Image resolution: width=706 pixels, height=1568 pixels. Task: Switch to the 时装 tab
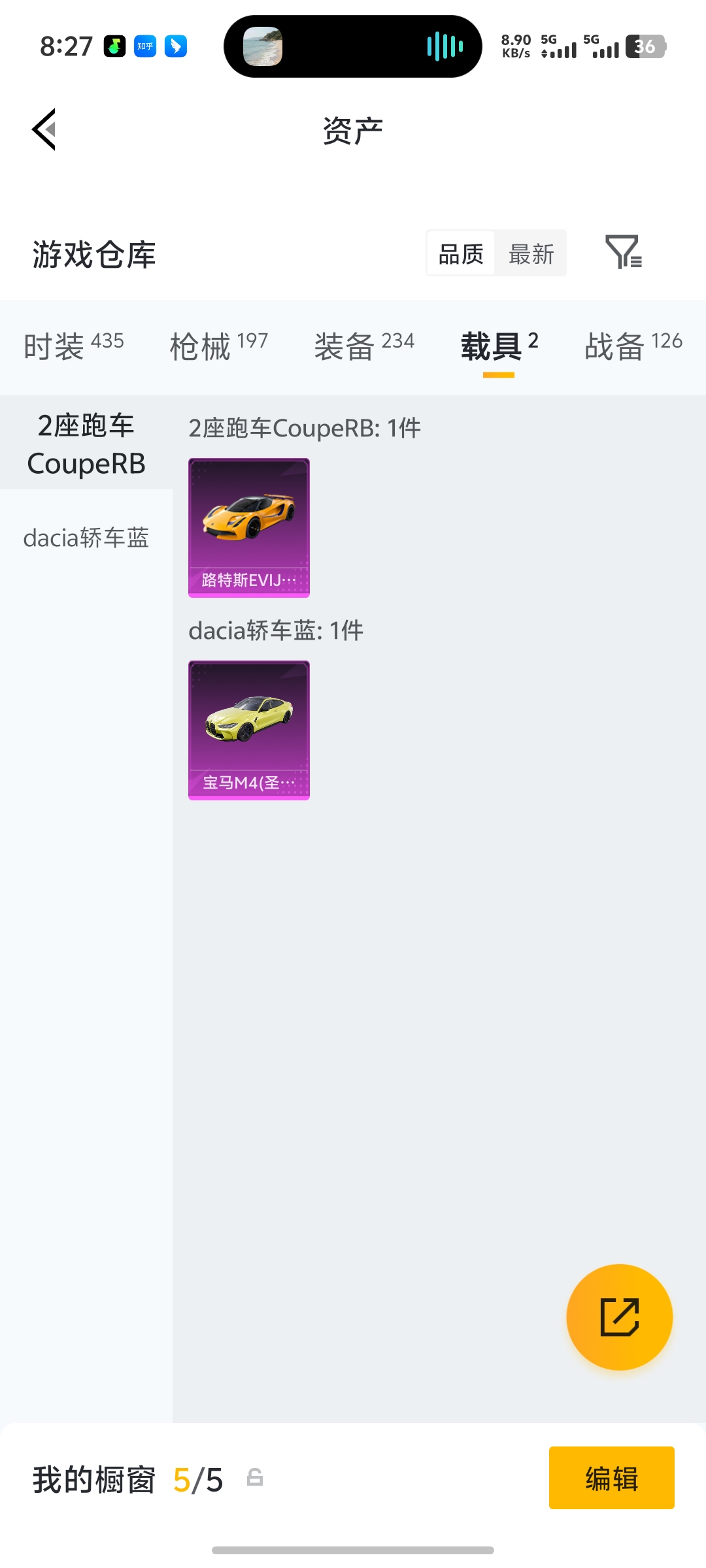click(x=73, y=346)
